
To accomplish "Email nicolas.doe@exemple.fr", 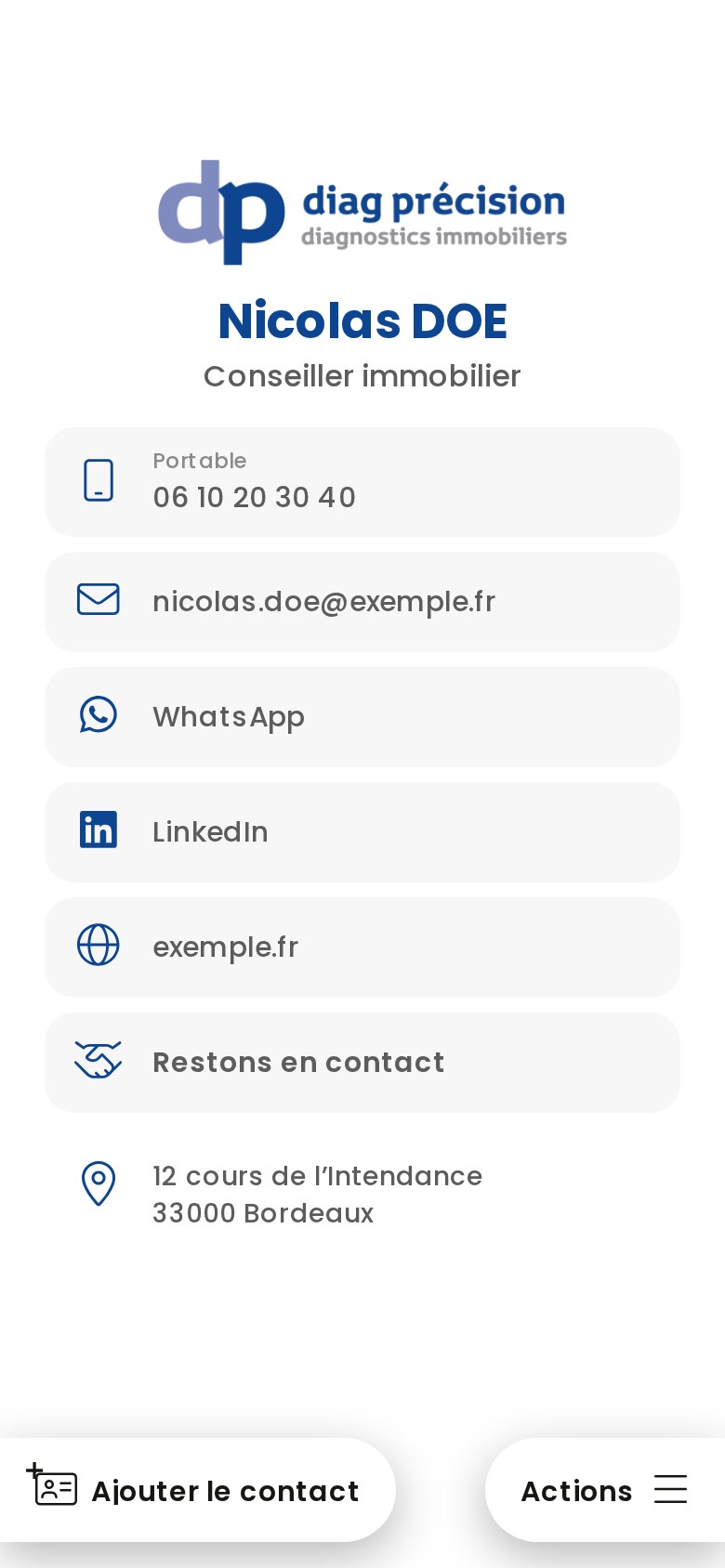I will (362, 602).
